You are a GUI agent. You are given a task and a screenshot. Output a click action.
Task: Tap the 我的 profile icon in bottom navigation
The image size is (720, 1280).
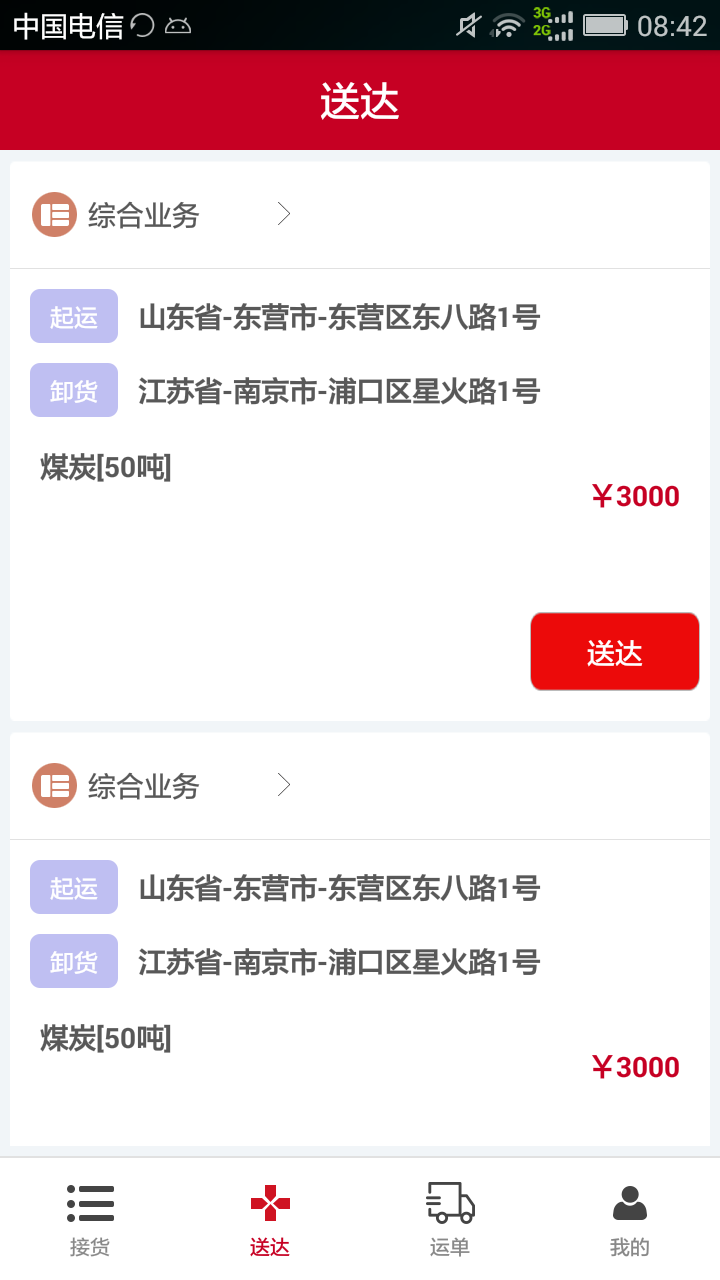(x=629, y=1204)
